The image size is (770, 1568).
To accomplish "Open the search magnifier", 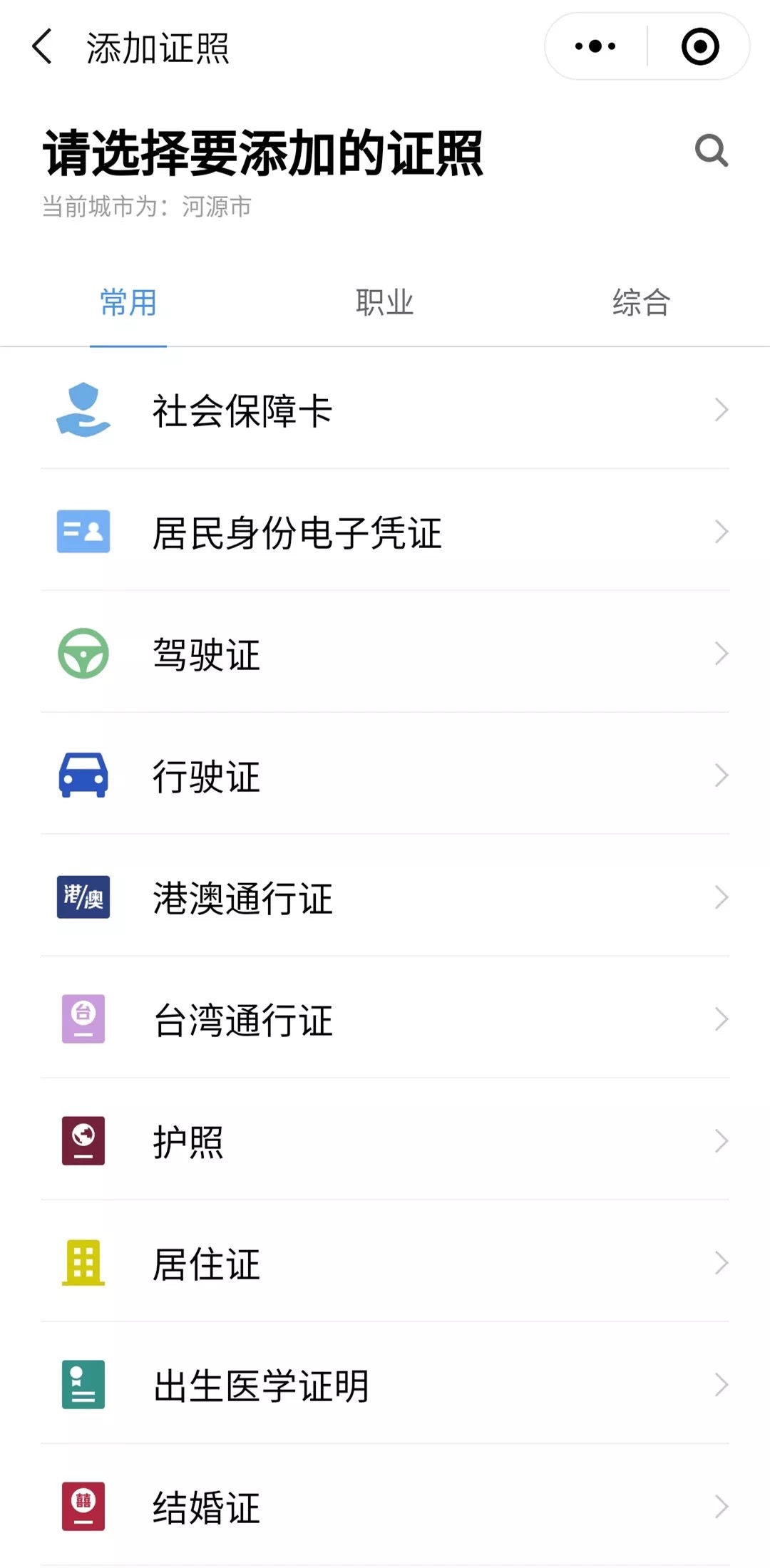I will [x=710, y=151].
